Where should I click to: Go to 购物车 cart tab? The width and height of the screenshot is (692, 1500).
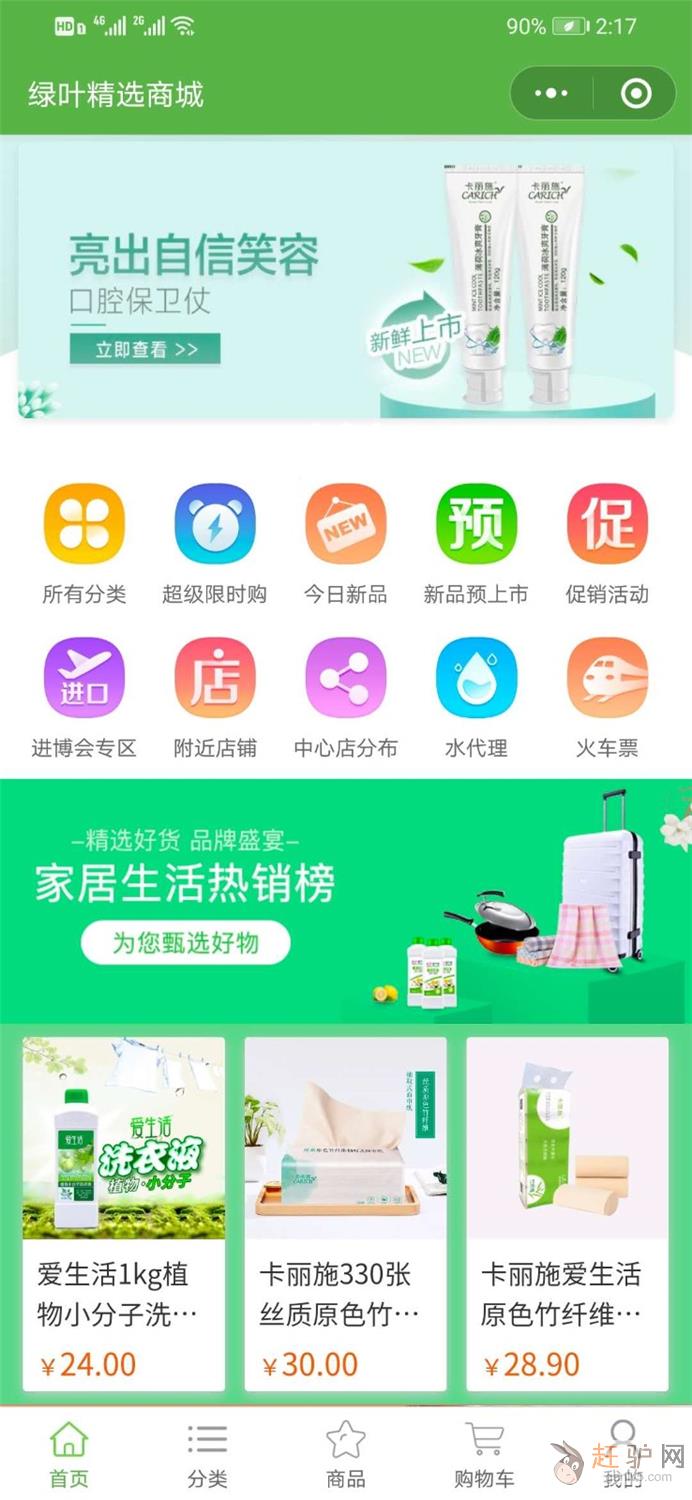[x=484, y=1455]
